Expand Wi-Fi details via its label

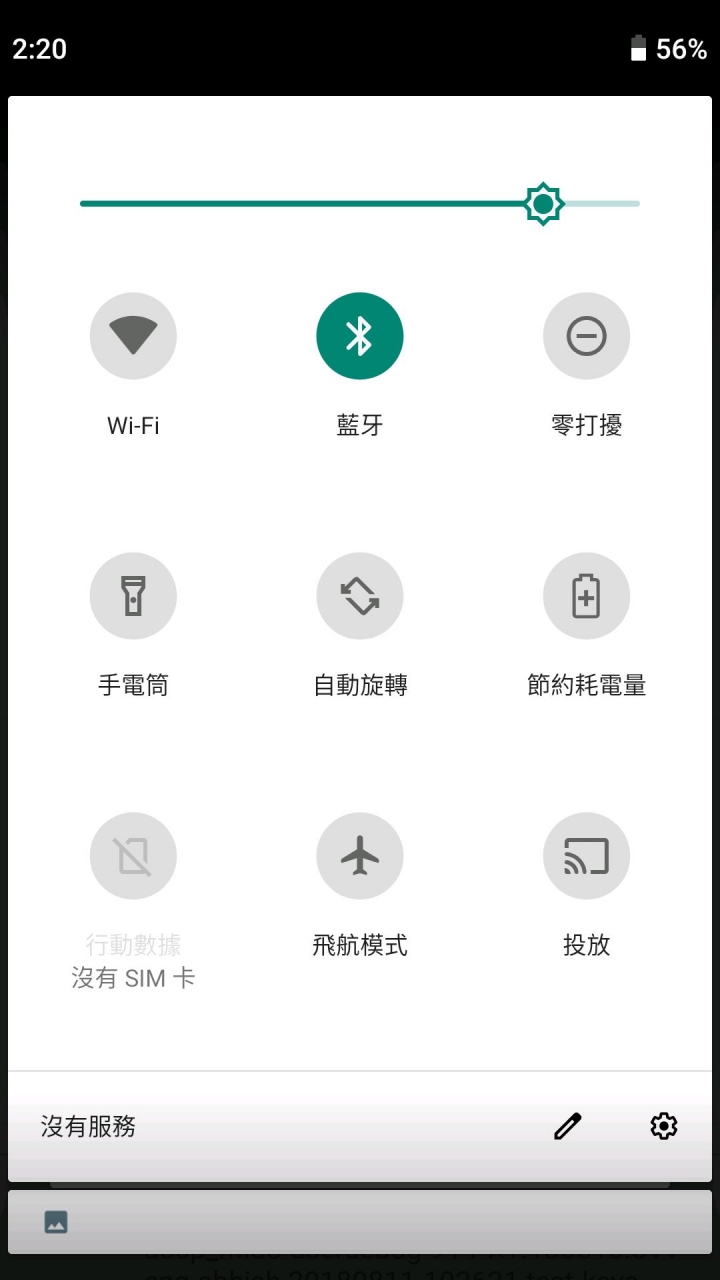coord(133,424)
